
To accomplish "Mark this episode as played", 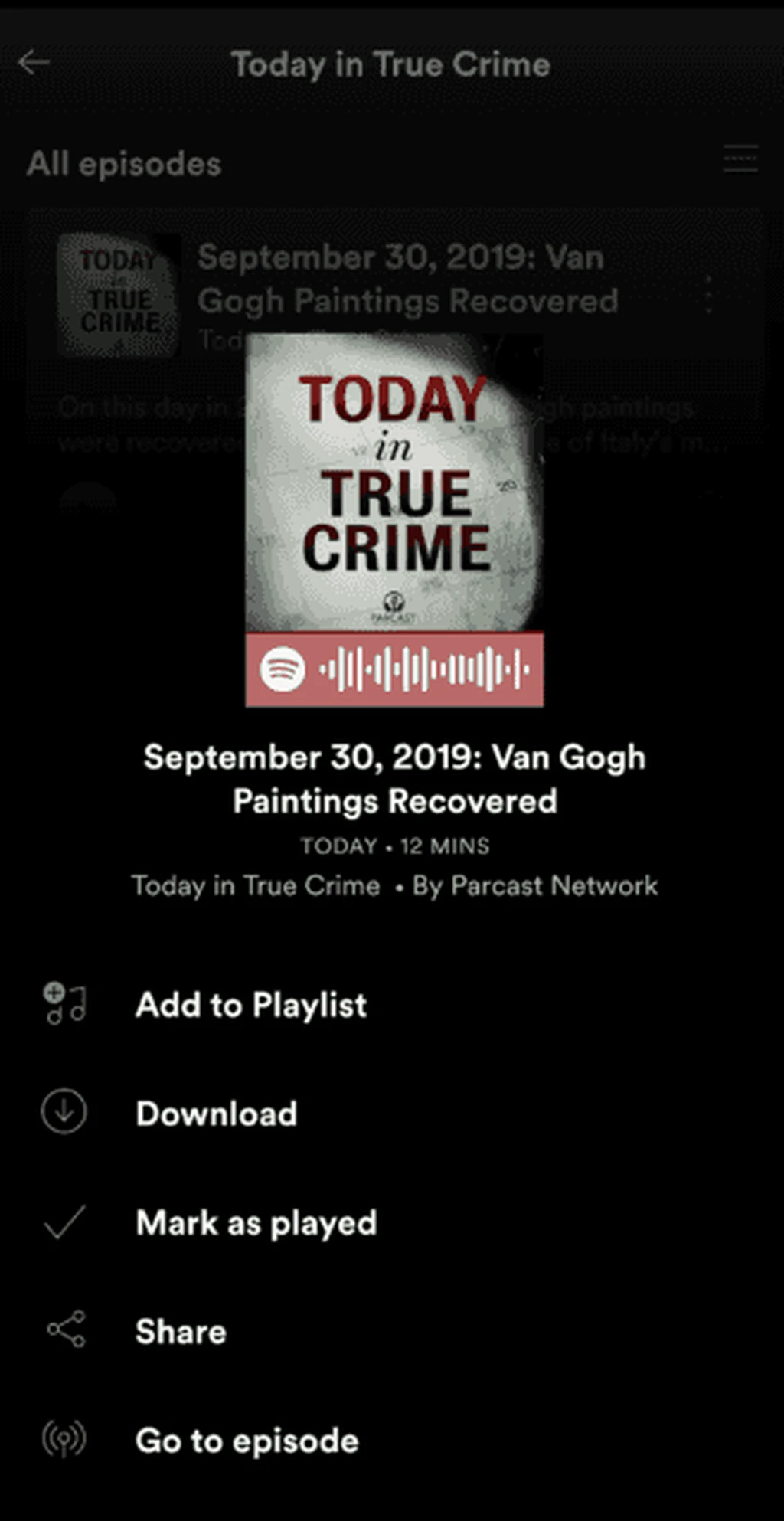I will coord(256,1223).
